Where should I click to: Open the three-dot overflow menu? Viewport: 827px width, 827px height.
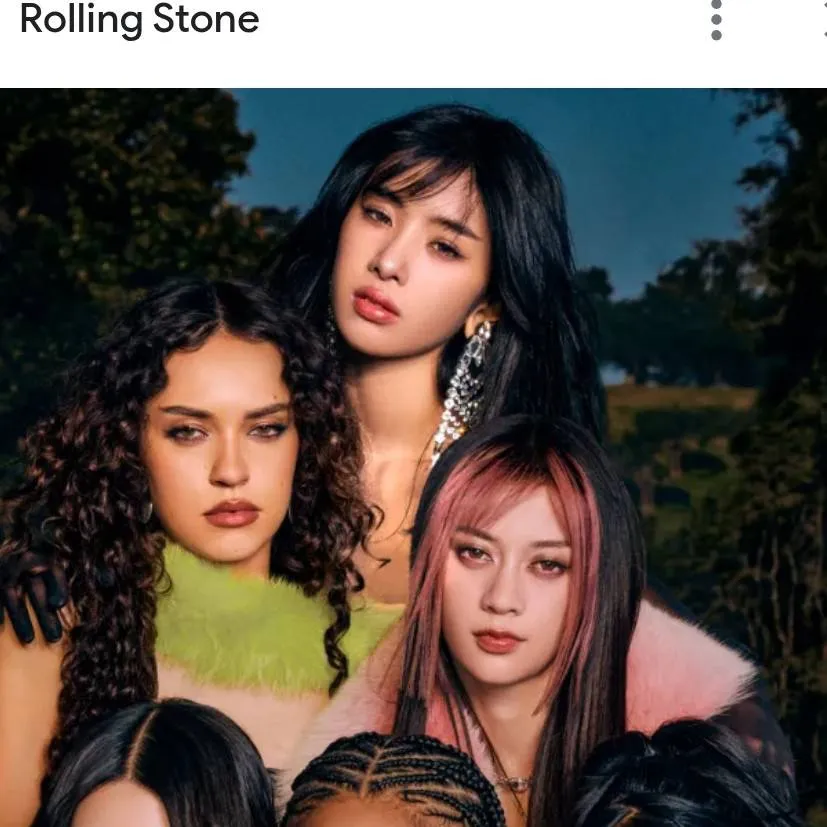(x=716, y=20)
